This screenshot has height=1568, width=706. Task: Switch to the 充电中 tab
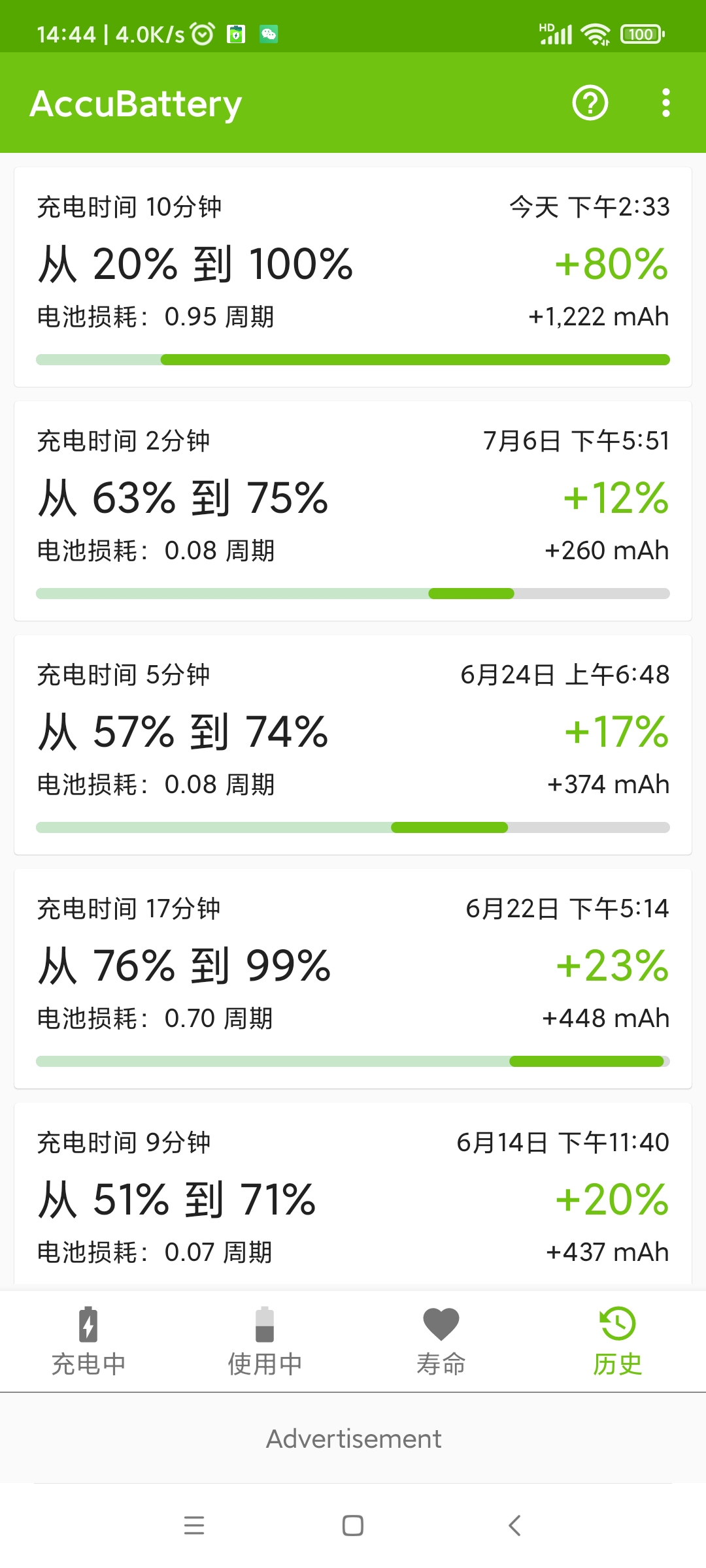88,1341
